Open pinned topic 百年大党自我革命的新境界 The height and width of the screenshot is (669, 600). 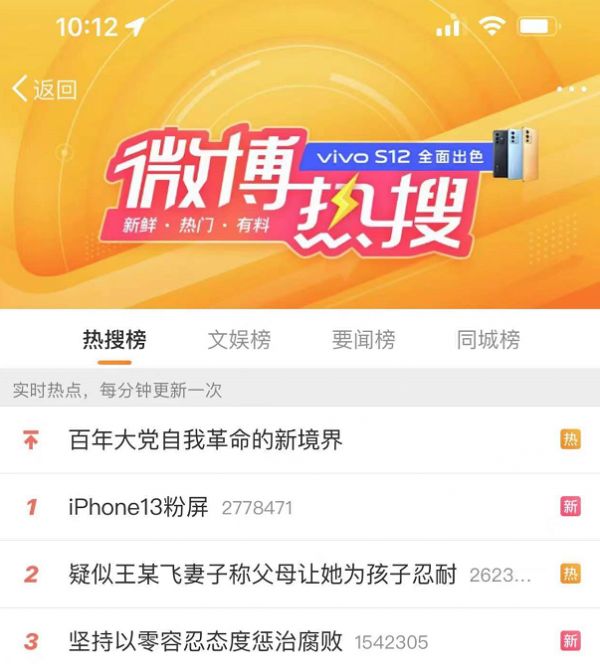pyautogui.click(x=205, y=439)
